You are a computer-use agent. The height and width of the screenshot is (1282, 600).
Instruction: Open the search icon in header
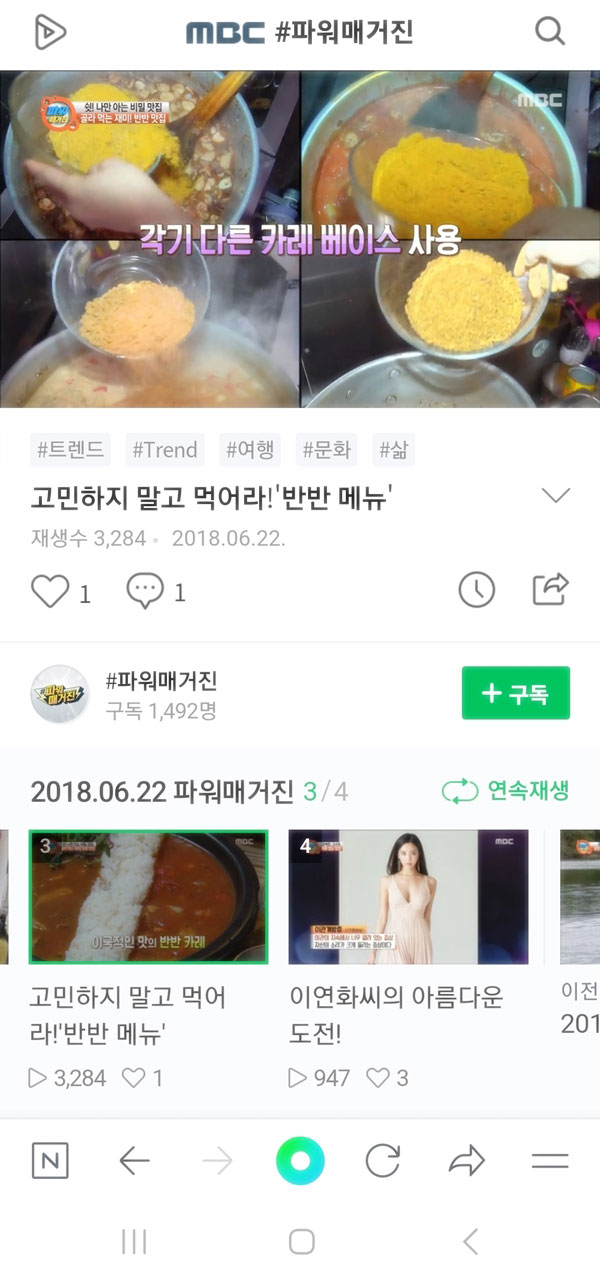click(551, 32)
